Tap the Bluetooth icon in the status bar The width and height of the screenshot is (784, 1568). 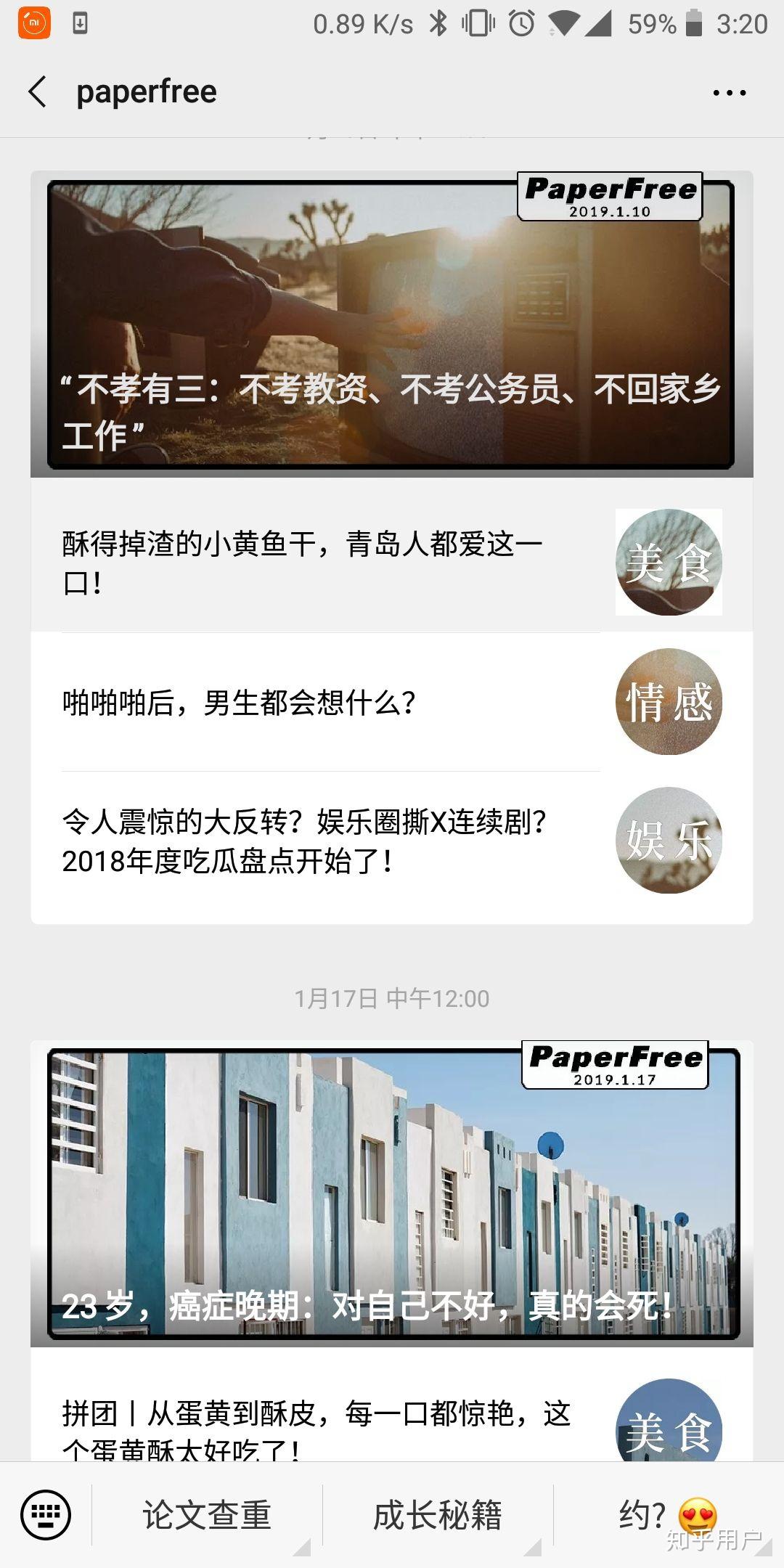[438, 22]
